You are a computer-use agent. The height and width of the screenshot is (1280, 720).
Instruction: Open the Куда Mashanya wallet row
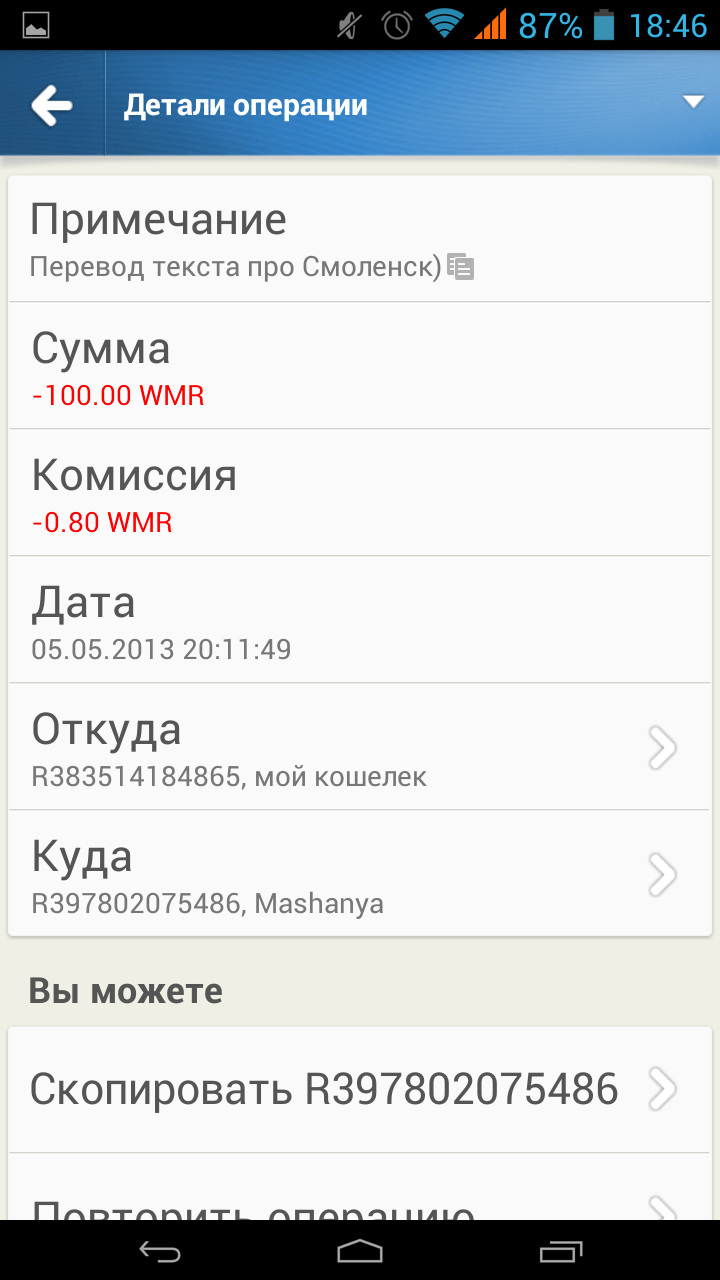pyautogui.click(x=360, y=874)
